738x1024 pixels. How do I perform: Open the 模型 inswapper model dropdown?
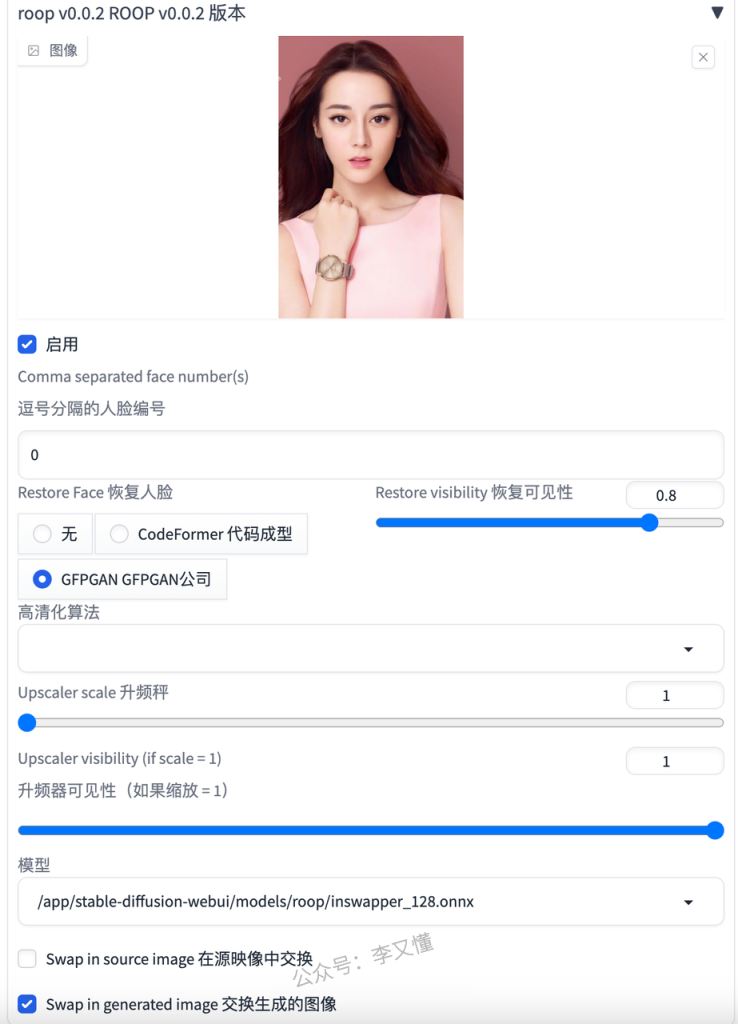[370, 902]
